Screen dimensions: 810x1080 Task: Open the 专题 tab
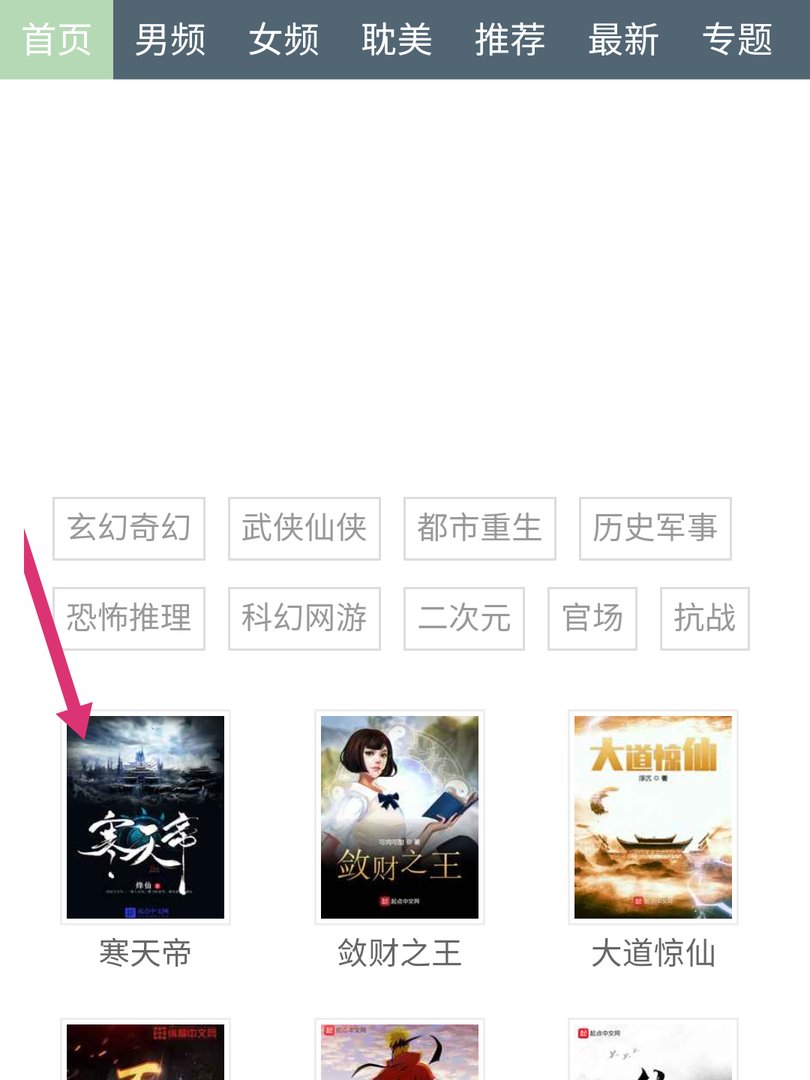tap(737, 40)
